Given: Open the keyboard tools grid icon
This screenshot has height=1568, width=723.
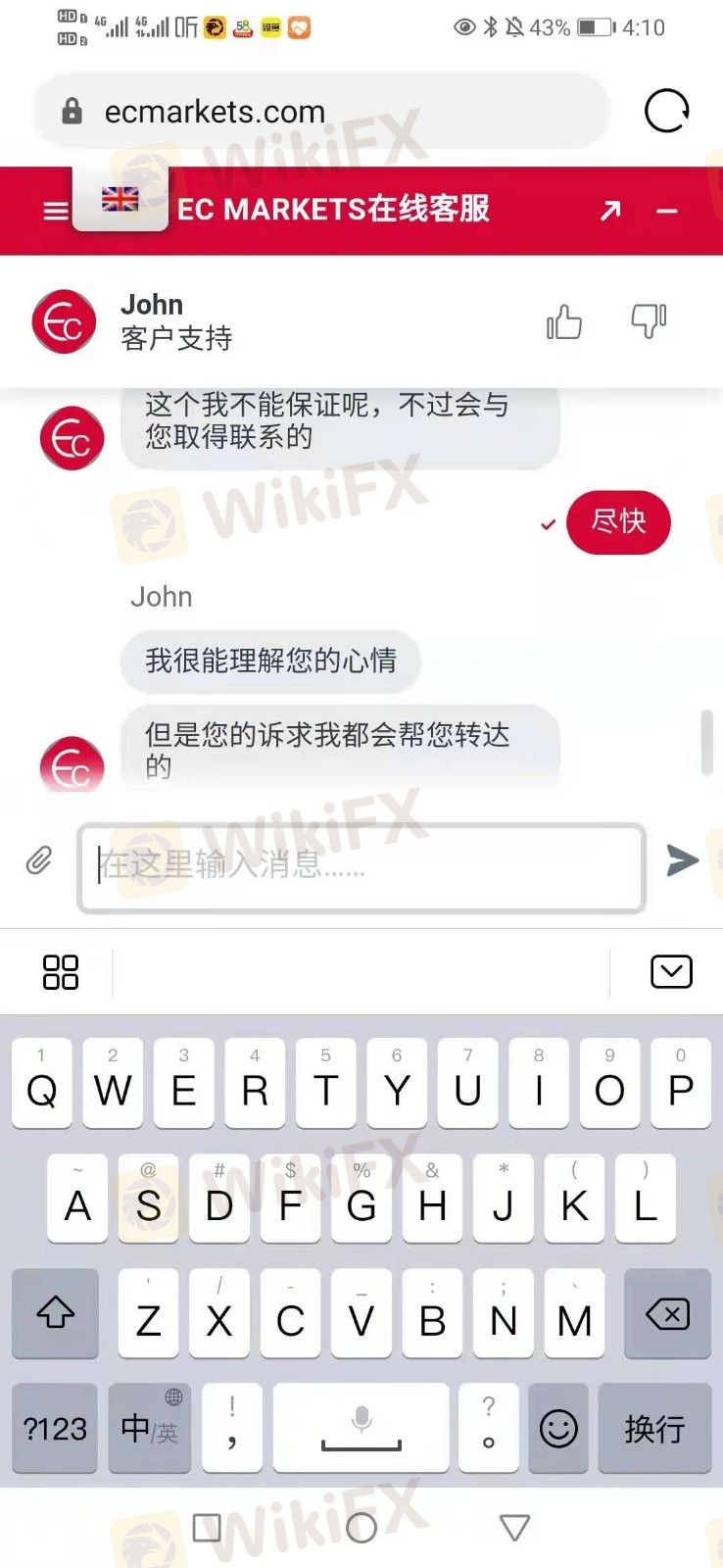Looking at the screenshot, I should pos(61,972).
